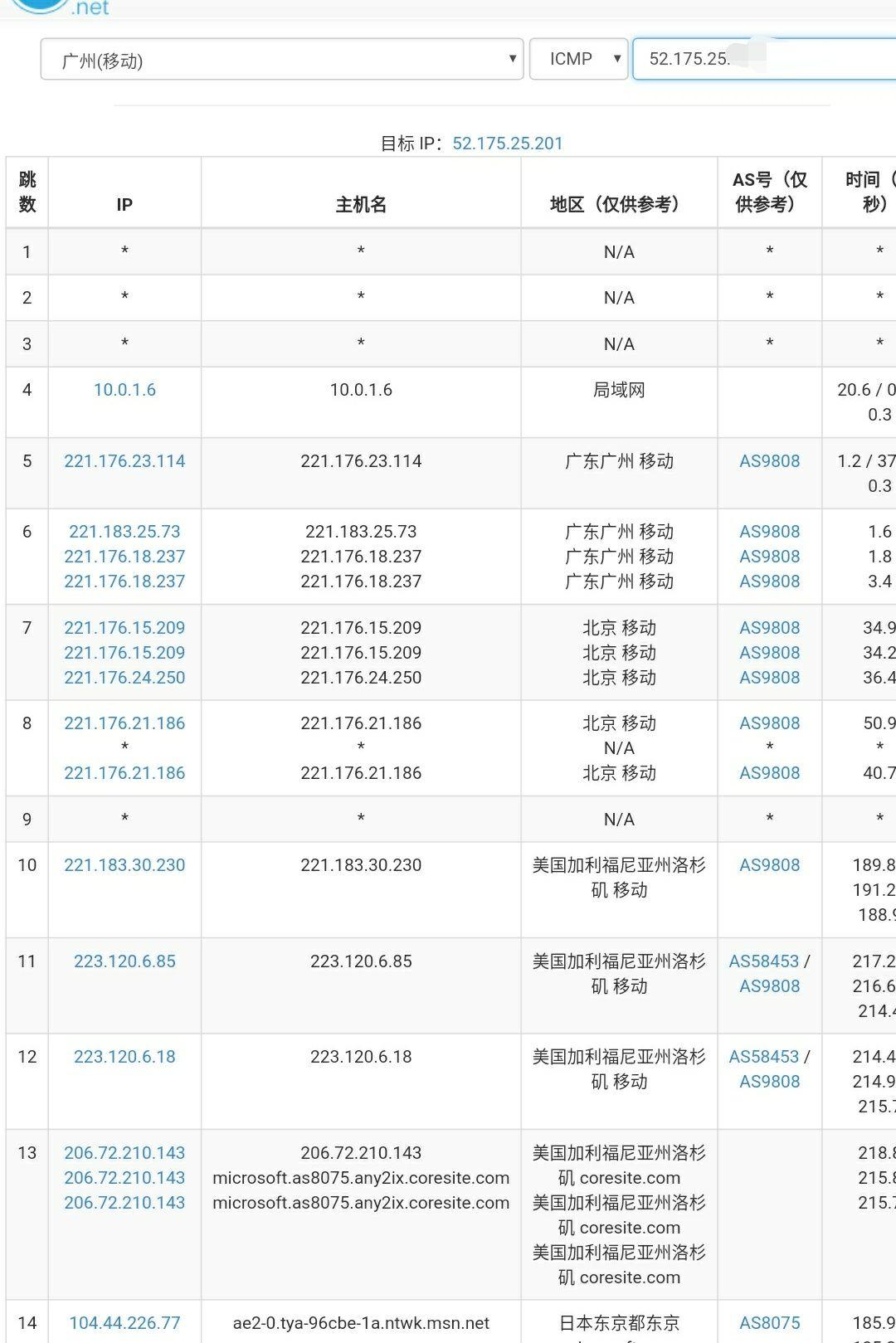Open IP link 221.176.24.250
Image resolution: width=896 pixels, height=1343 pixels.
click(x=124, y=677)
